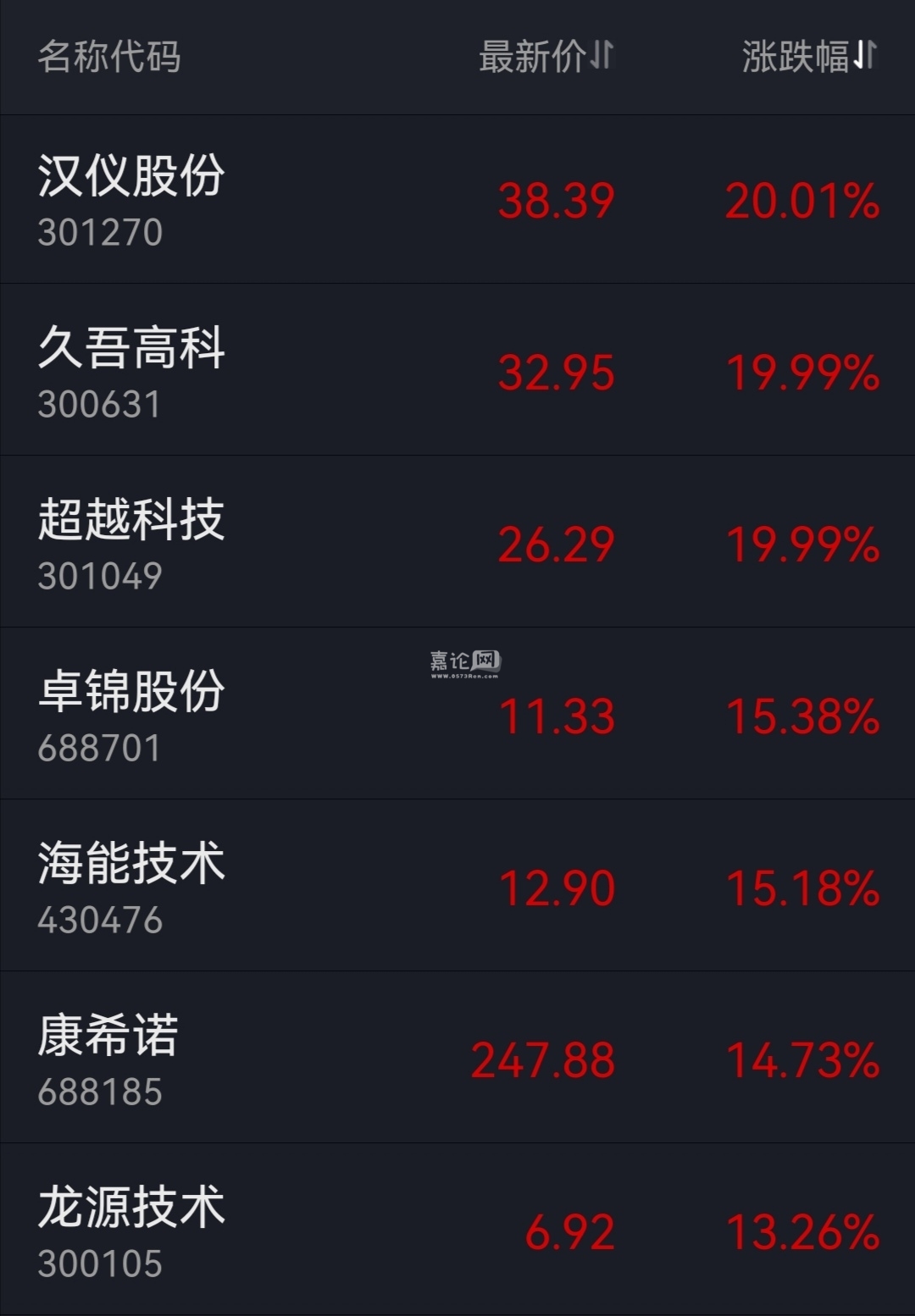Sort list by 涨跌幅 column
The image size is (915, 1316).
(809, 57)
